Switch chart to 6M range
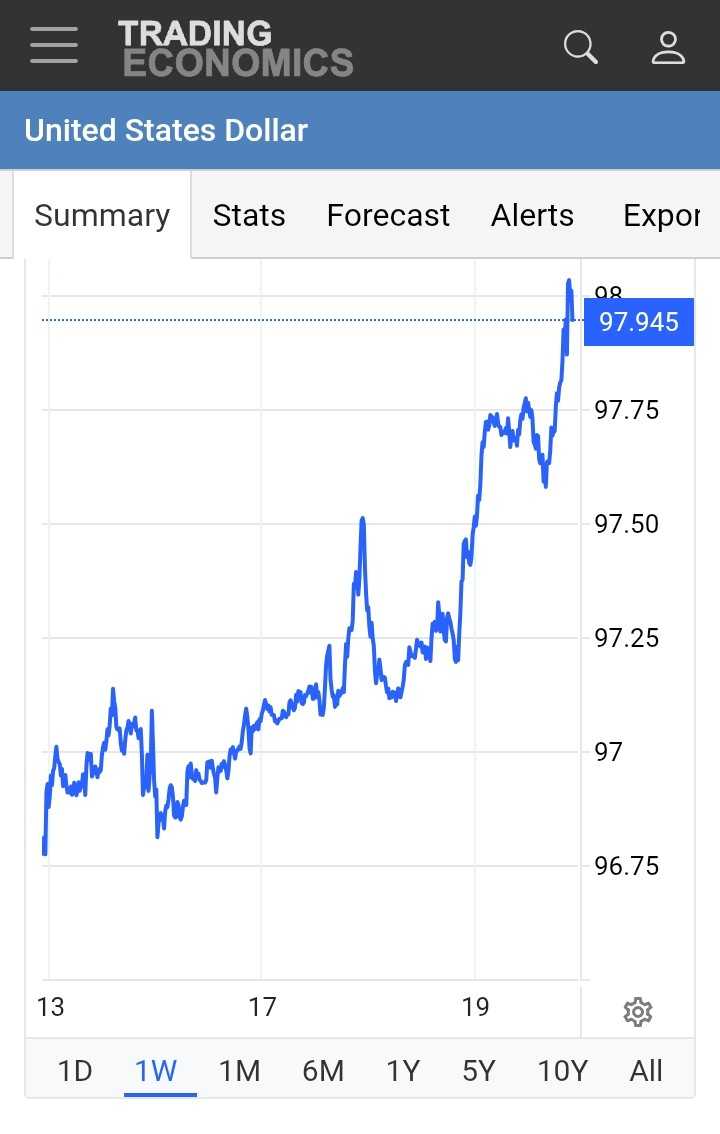This screenshot has height=1134, width=720. (323, 1071)
